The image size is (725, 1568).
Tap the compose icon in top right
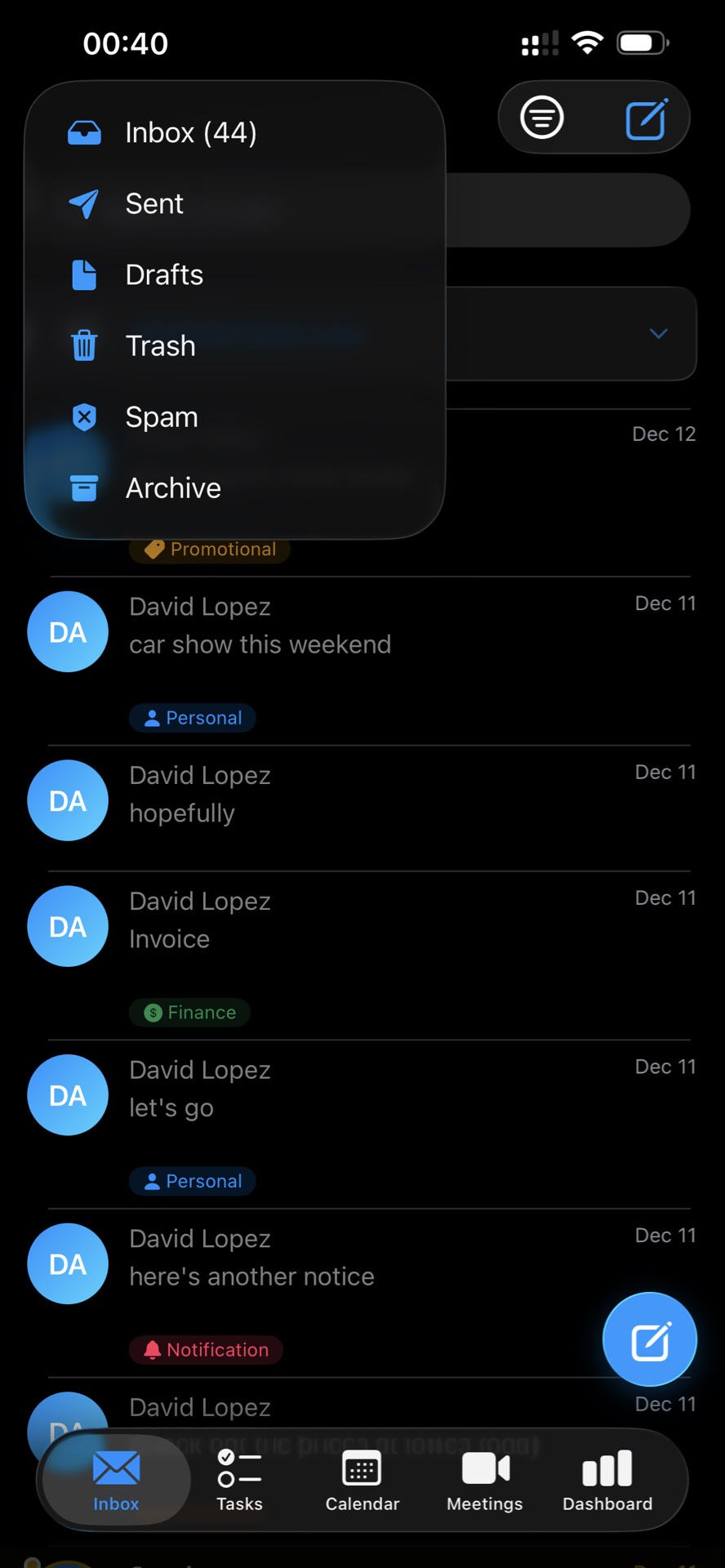(x=647, y=117)
